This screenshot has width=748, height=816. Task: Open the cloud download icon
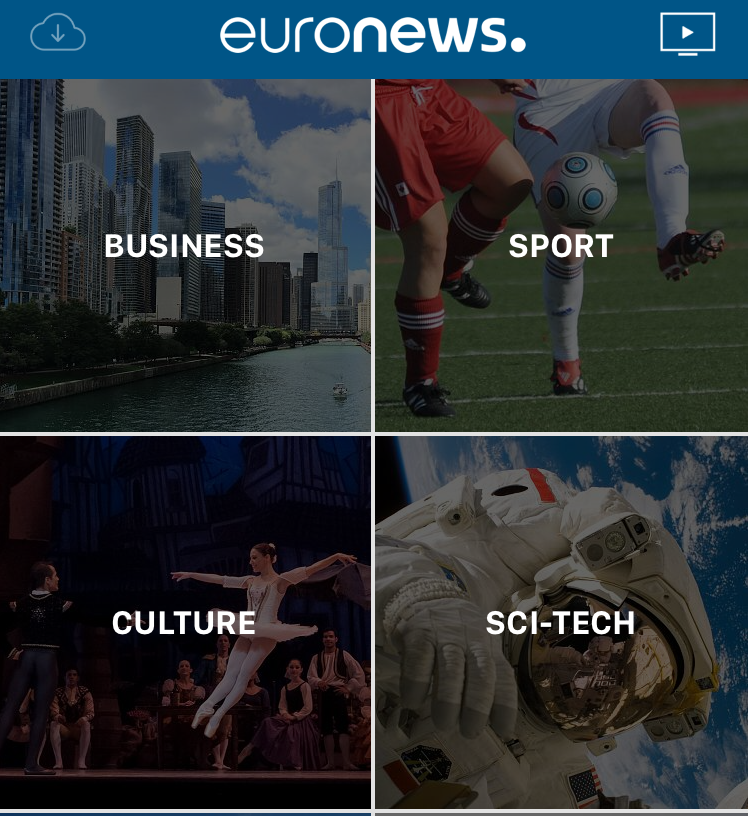click(x=58, y=34)
